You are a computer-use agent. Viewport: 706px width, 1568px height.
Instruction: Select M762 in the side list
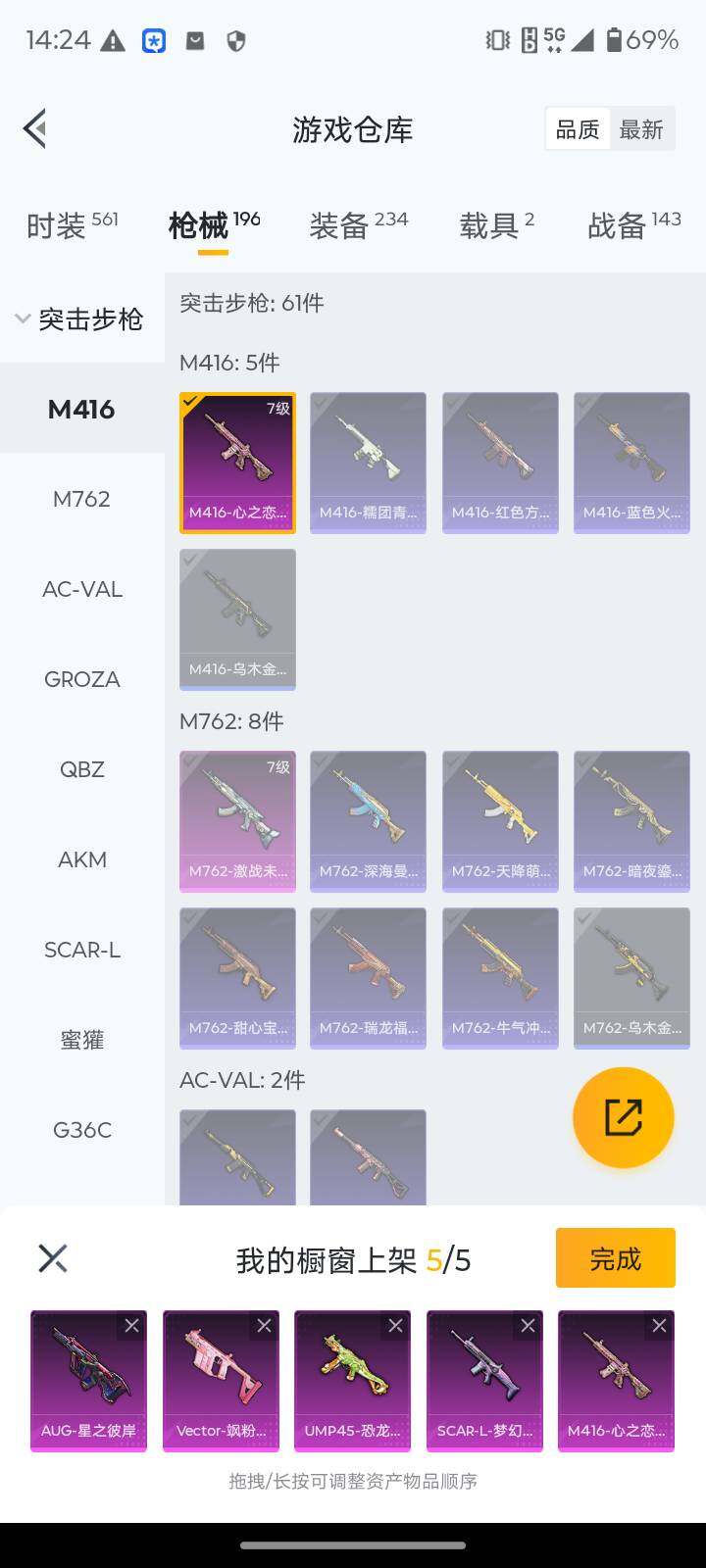[81, 499]
